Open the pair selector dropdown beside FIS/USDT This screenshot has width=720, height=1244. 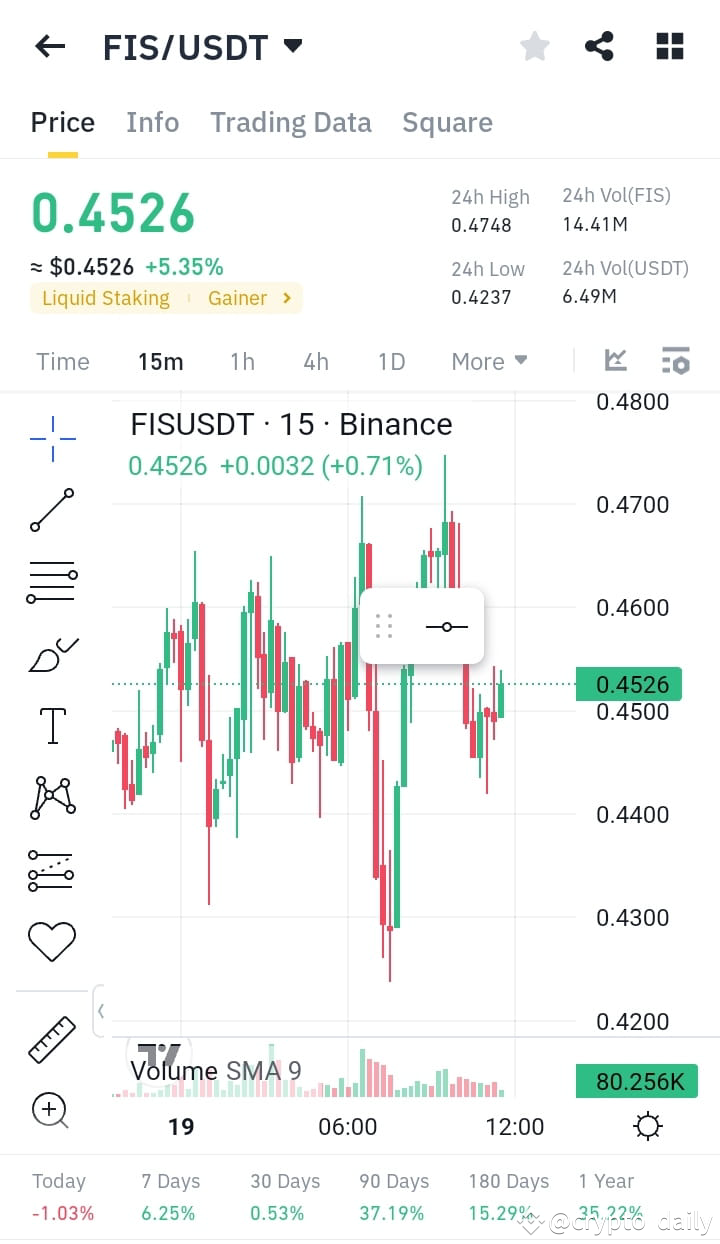point(290,46)
